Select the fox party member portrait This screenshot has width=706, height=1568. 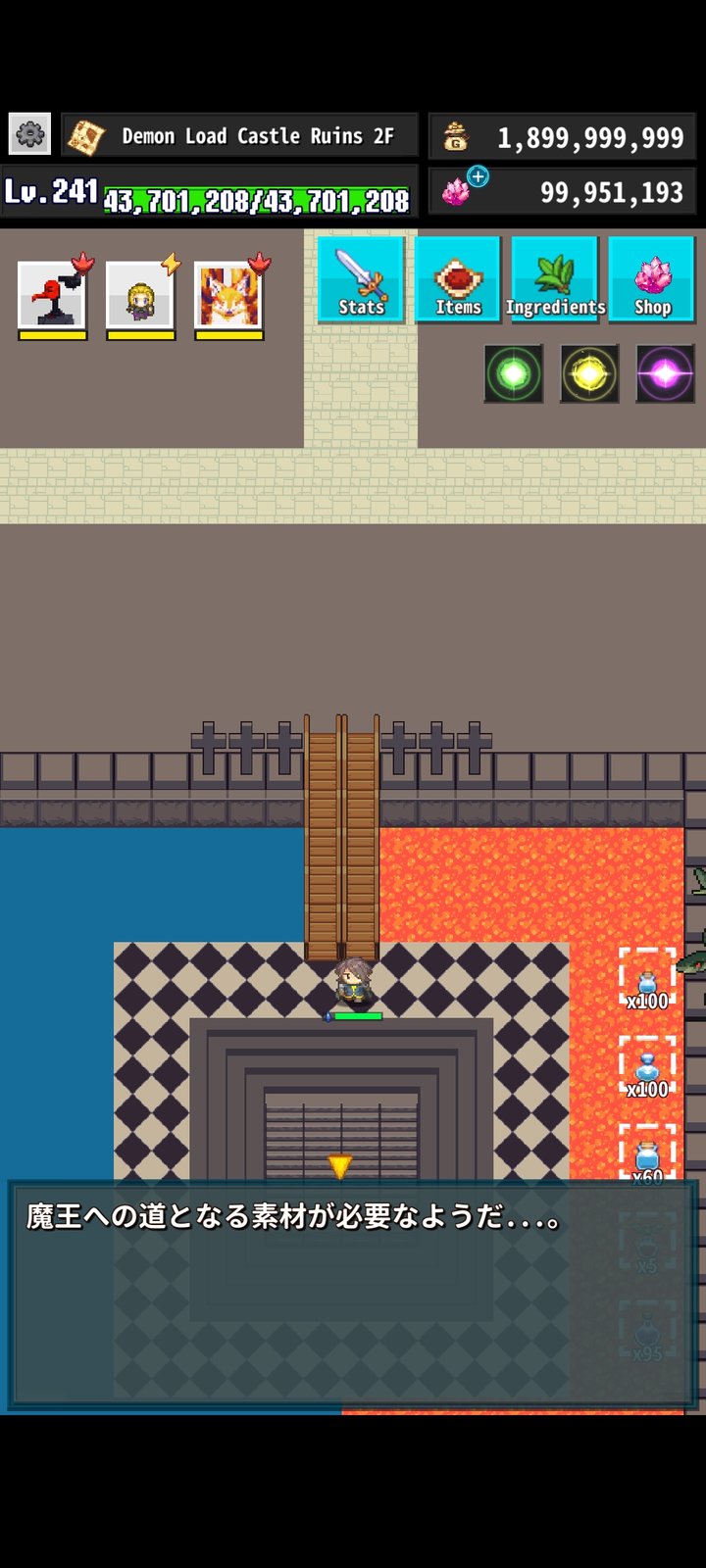229,295
